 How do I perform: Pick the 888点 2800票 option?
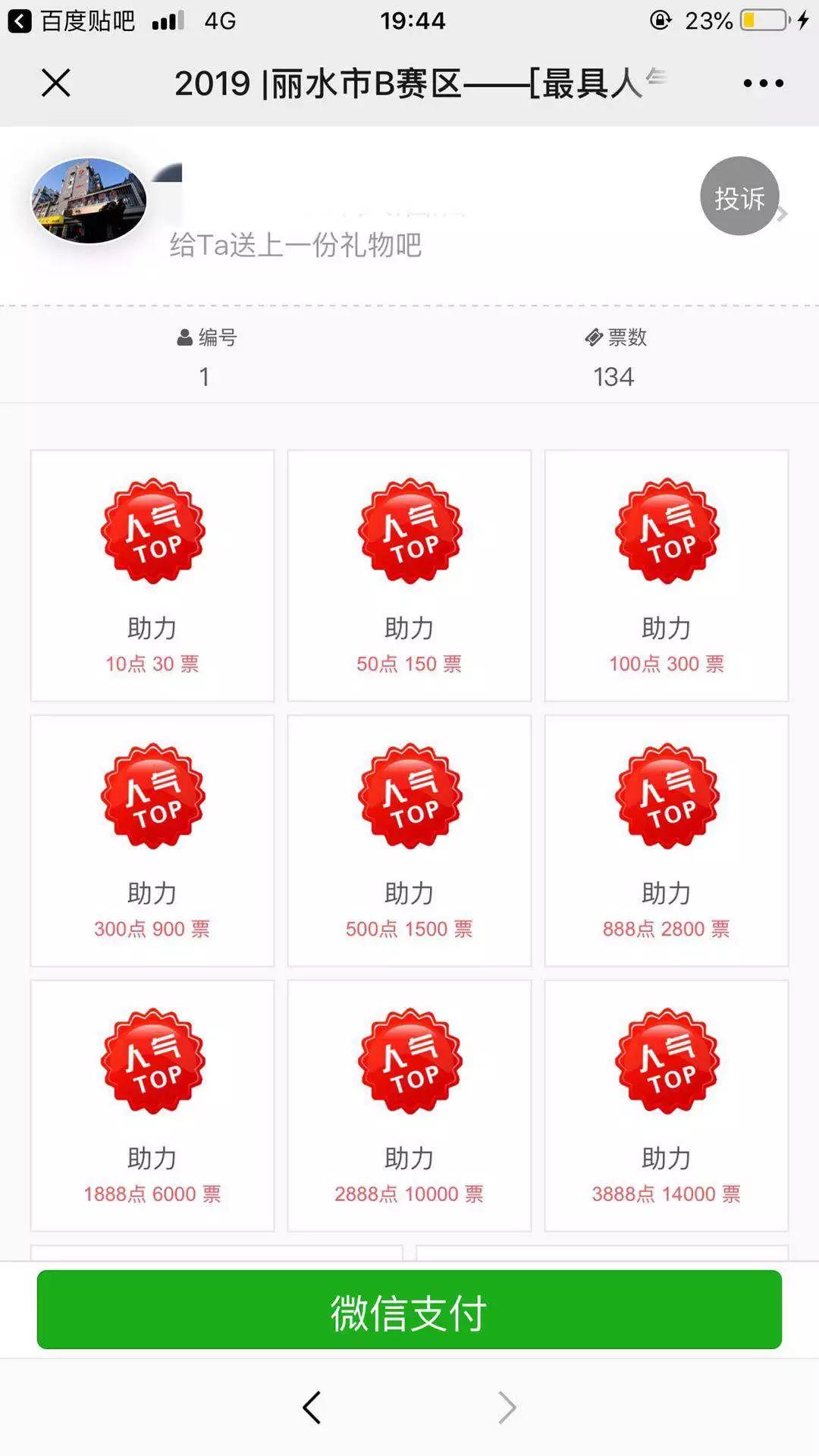pyautogui.click(x=667, y=840)
